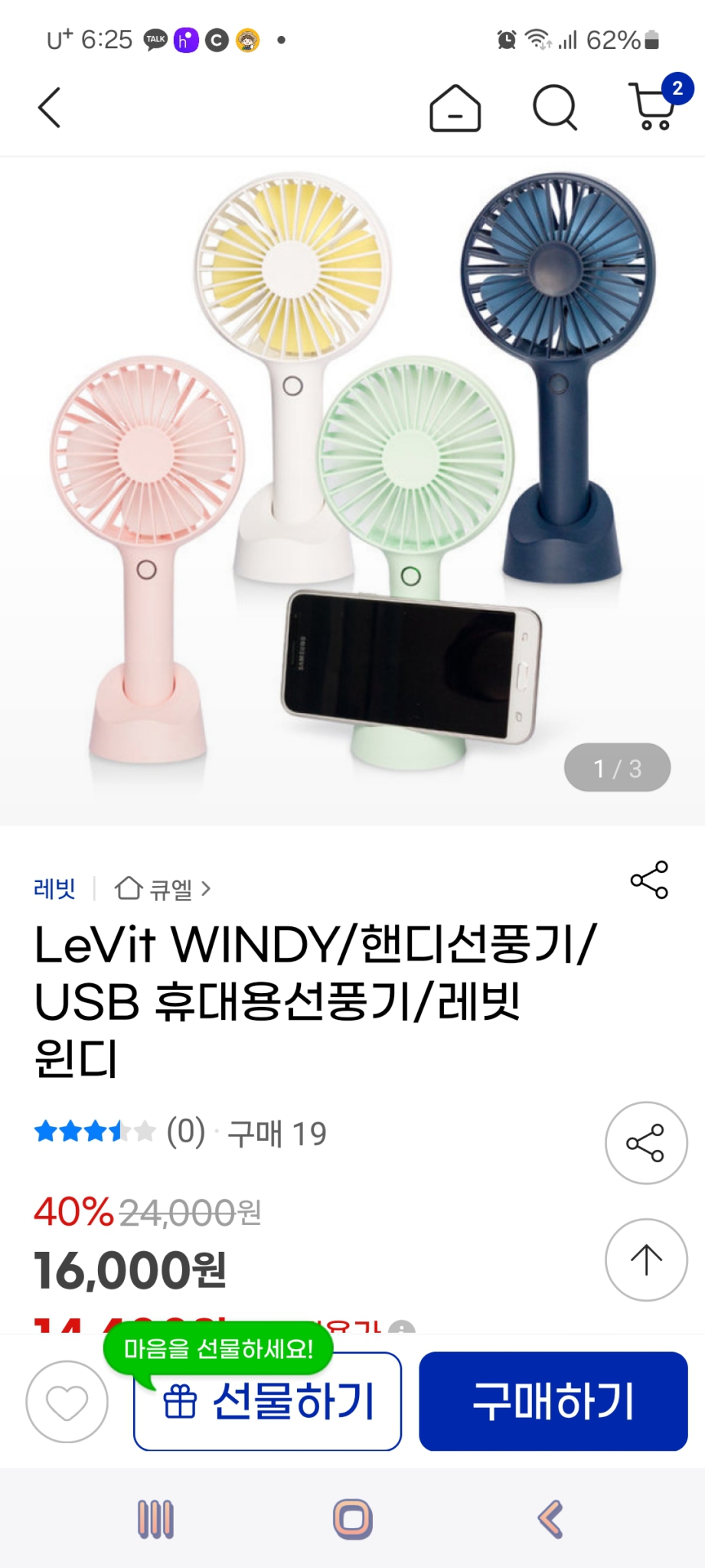
Task: Open the lower share icon beside rating
Action: coord(647,1142)
